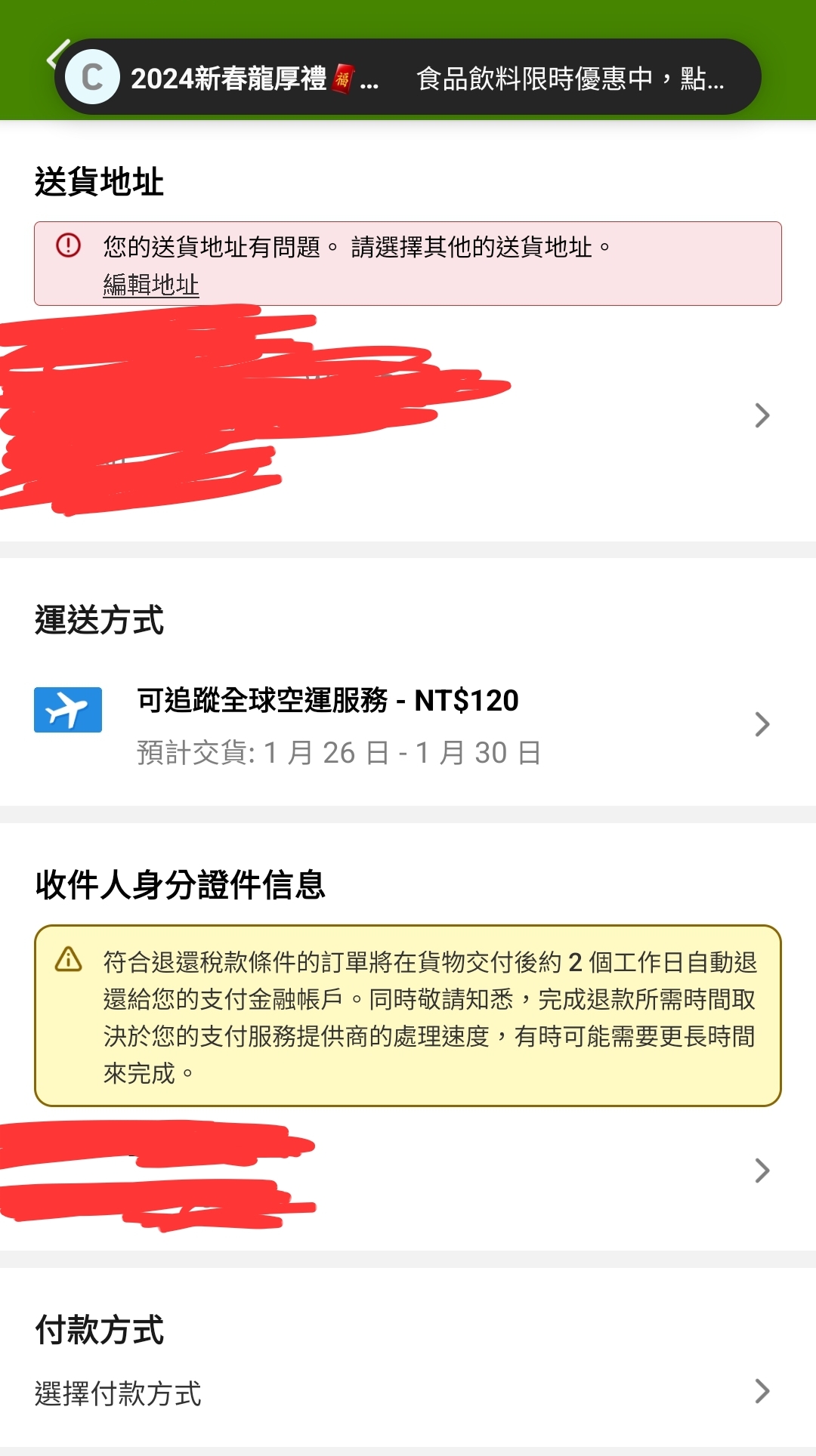Open the shipping address row
This screenshot has height=1456, width=816.
click(761, 415)
